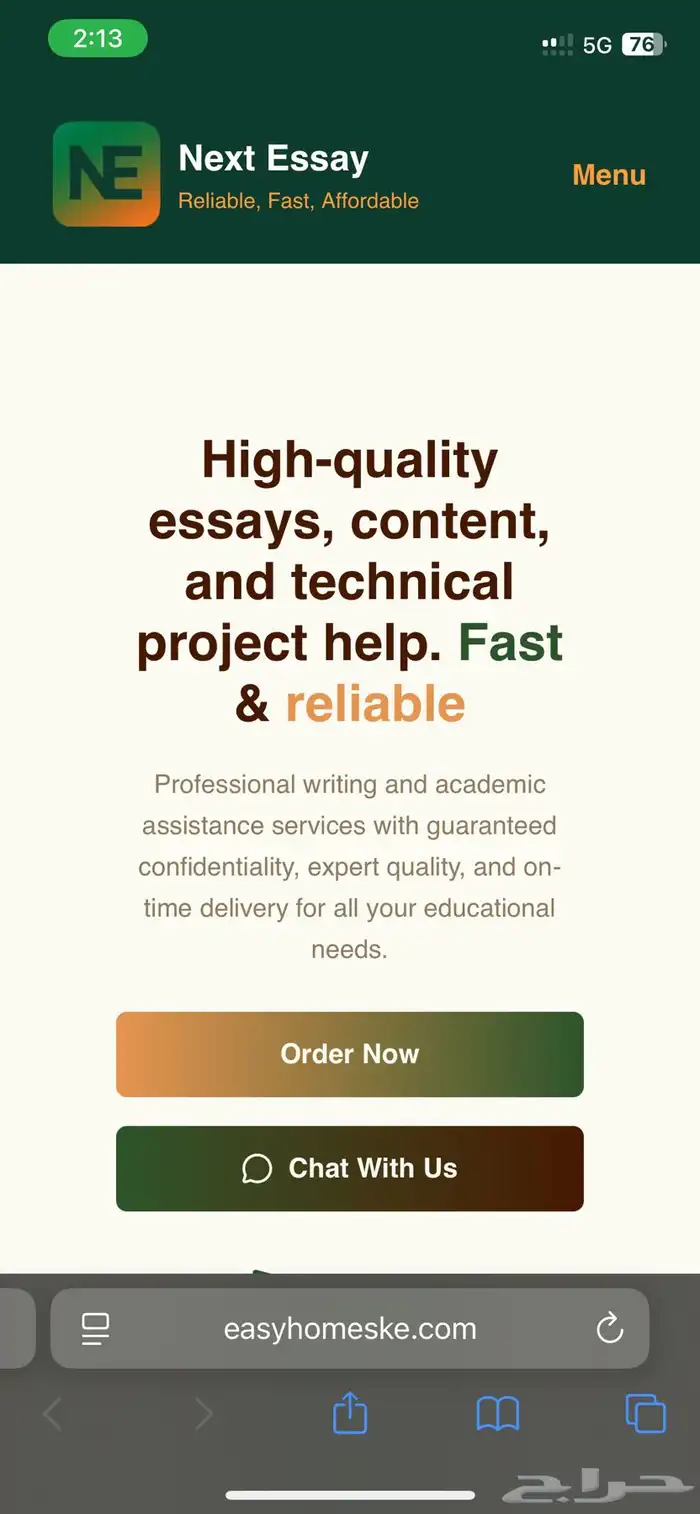Open the Next Essay logo home link
This screenshot has width=700, height=1514.
tap(106, 174)
